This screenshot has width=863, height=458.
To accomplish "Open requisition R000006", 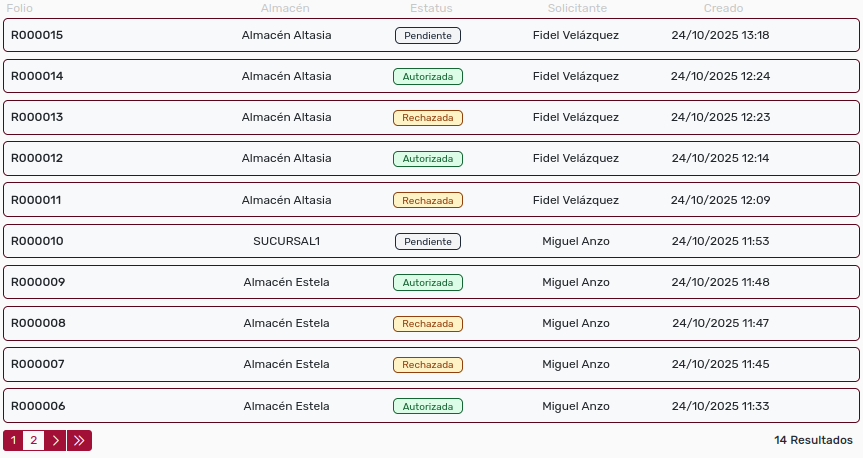I will click(37, 406).
